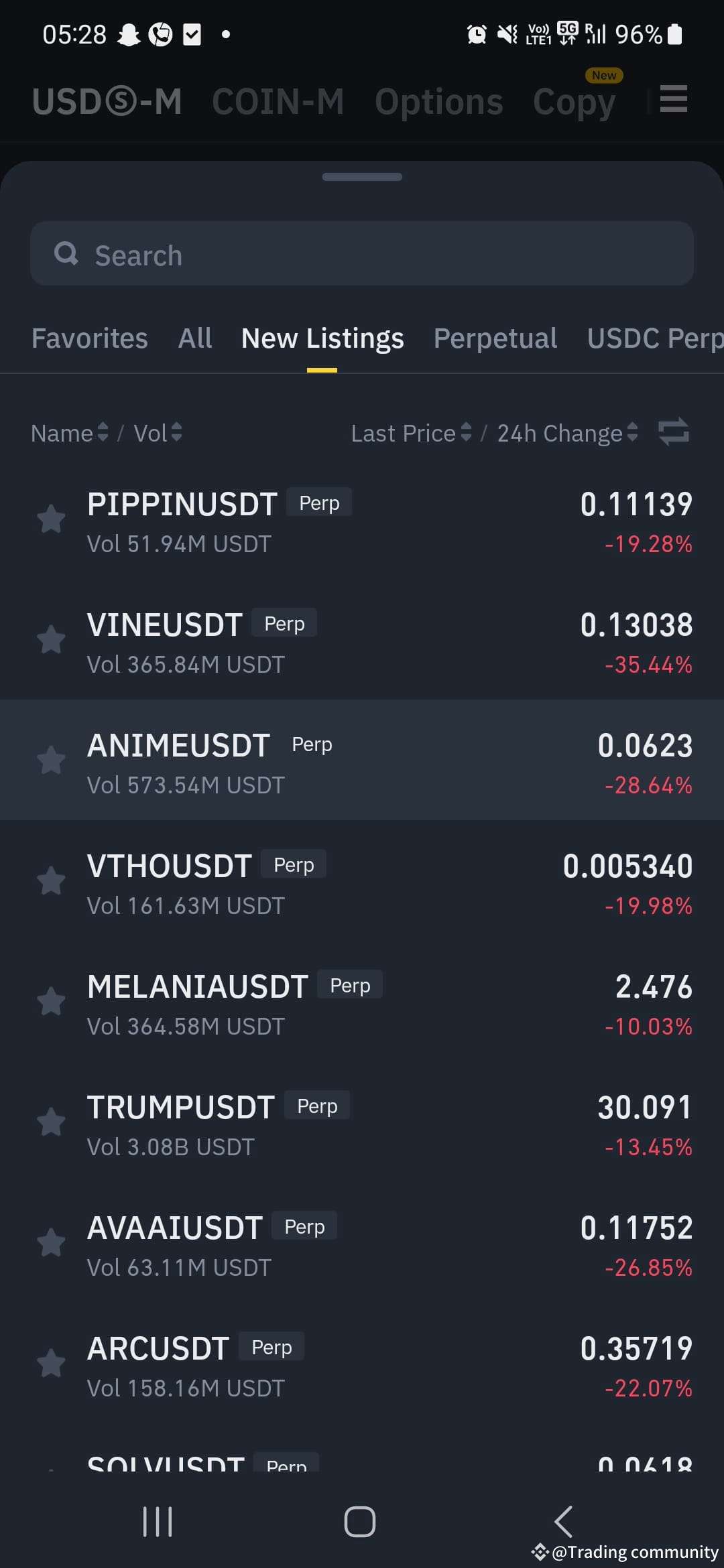Switch to the Perpetual tab
The height and width of the screenshot is (1568, 724).
[495, 338]
